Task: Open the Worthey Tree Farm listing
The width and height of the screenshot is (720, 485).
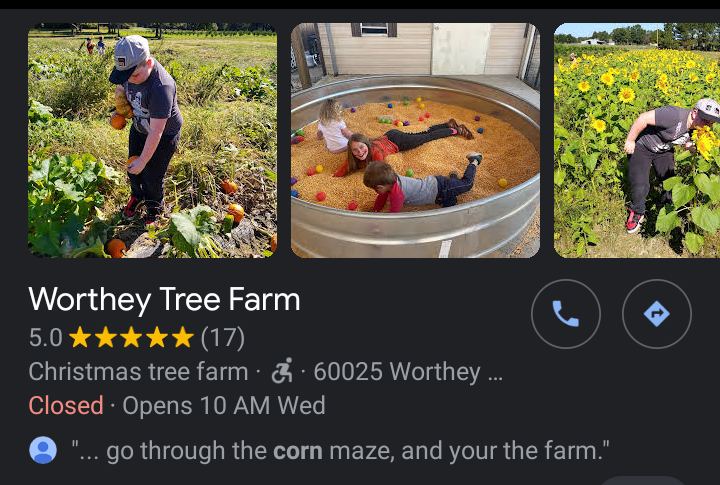Action: point(165,299)
